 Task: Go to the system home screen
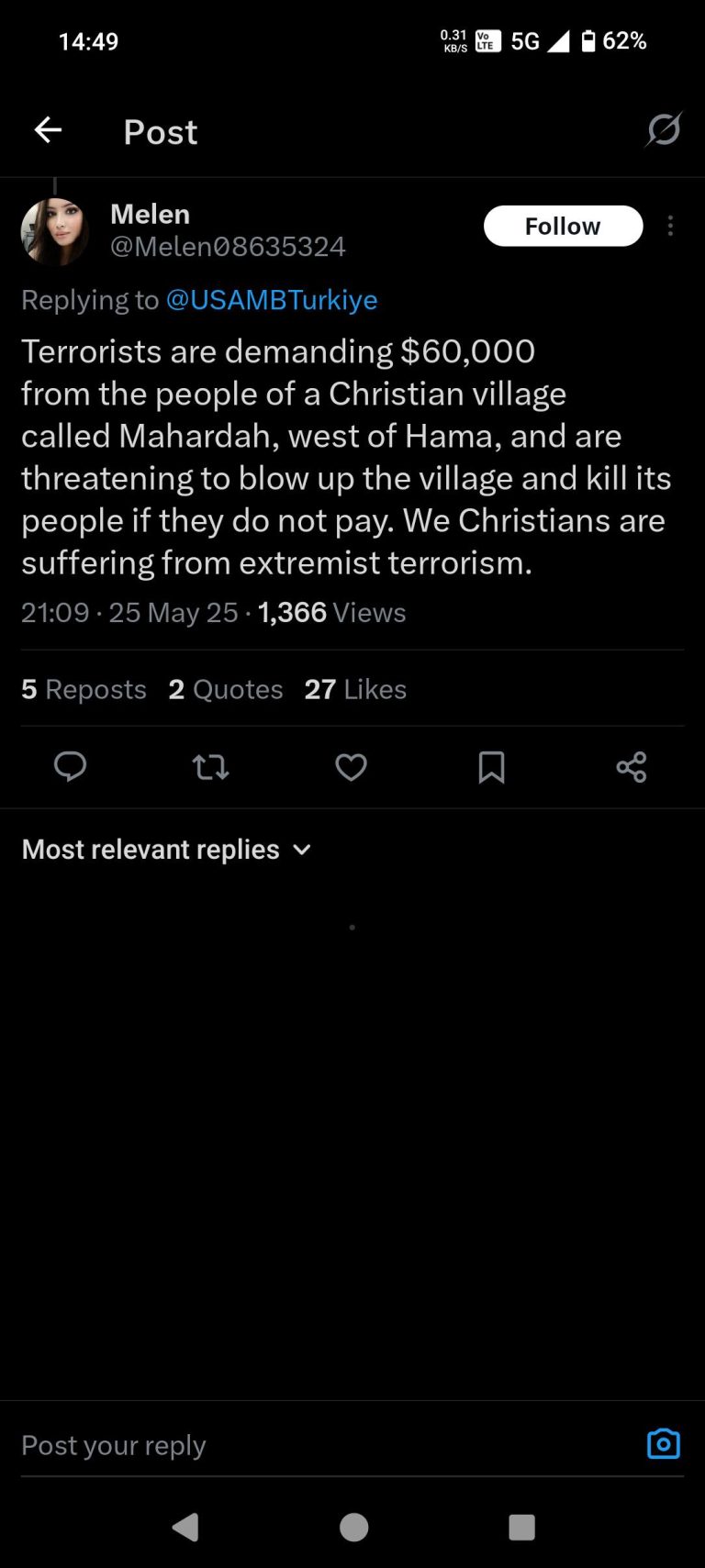[x=353, y=1527]
